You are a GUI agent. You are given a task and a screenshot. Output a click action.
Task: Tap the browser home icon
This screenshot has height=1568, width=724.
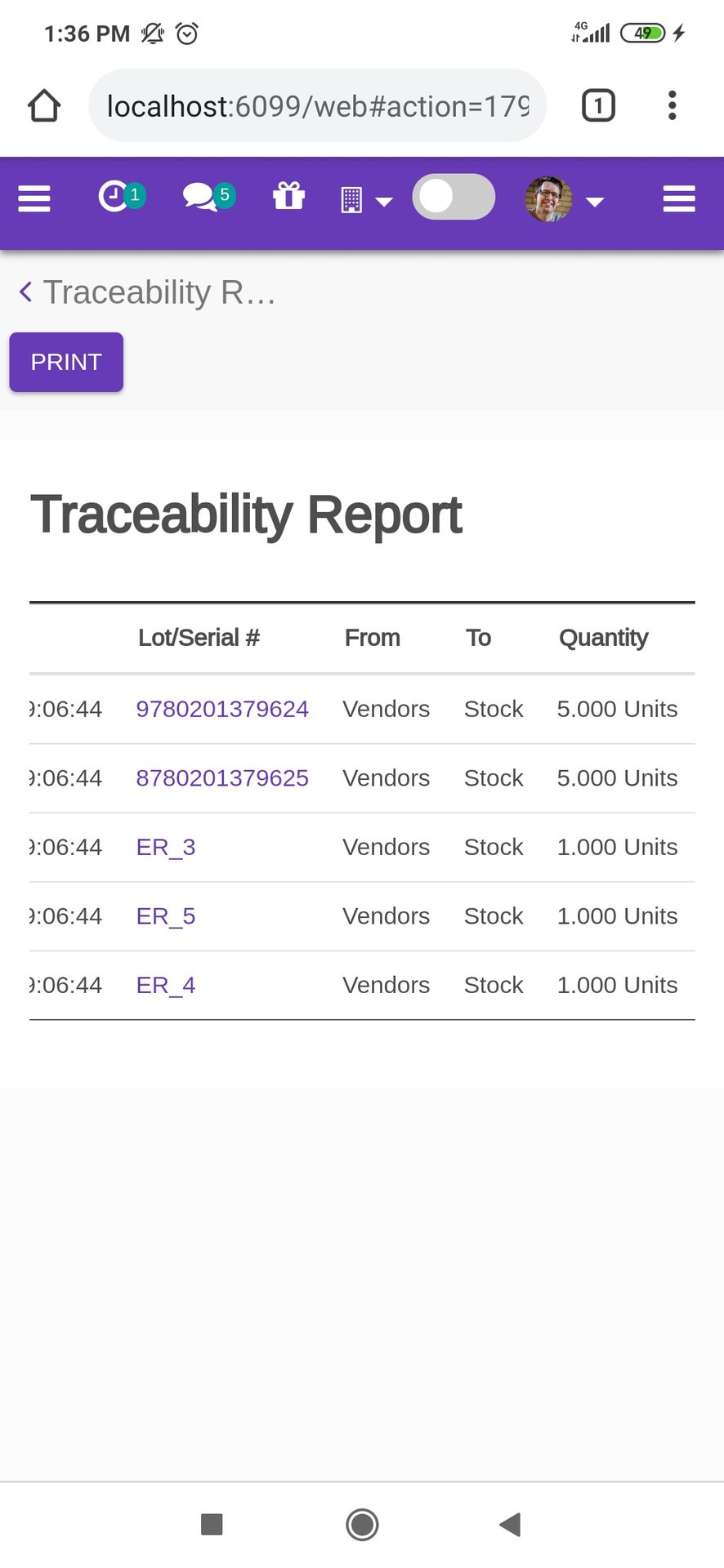pyautogui.click(x=44, y=105)
